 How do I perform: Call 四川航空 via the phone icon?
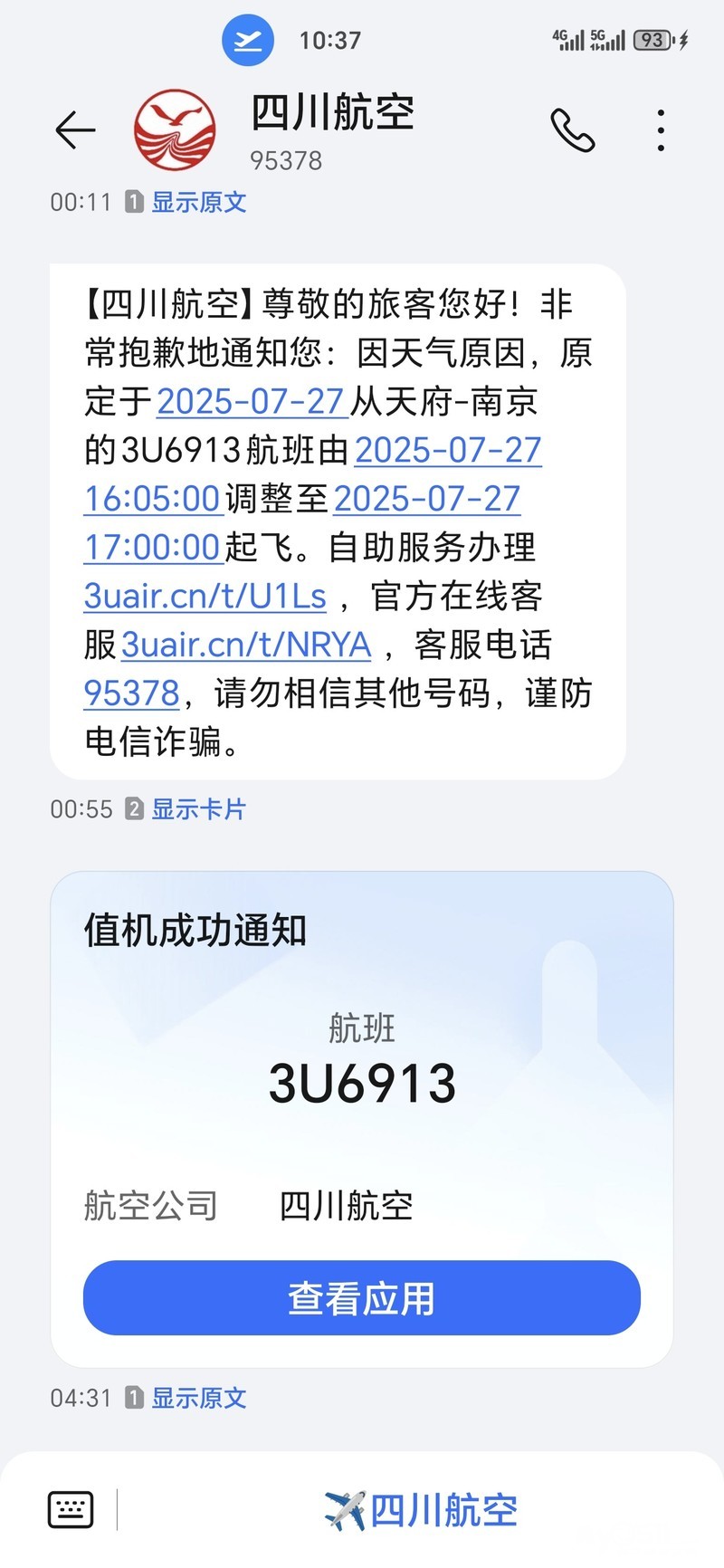pyautogui.click(x=572, y=130)
